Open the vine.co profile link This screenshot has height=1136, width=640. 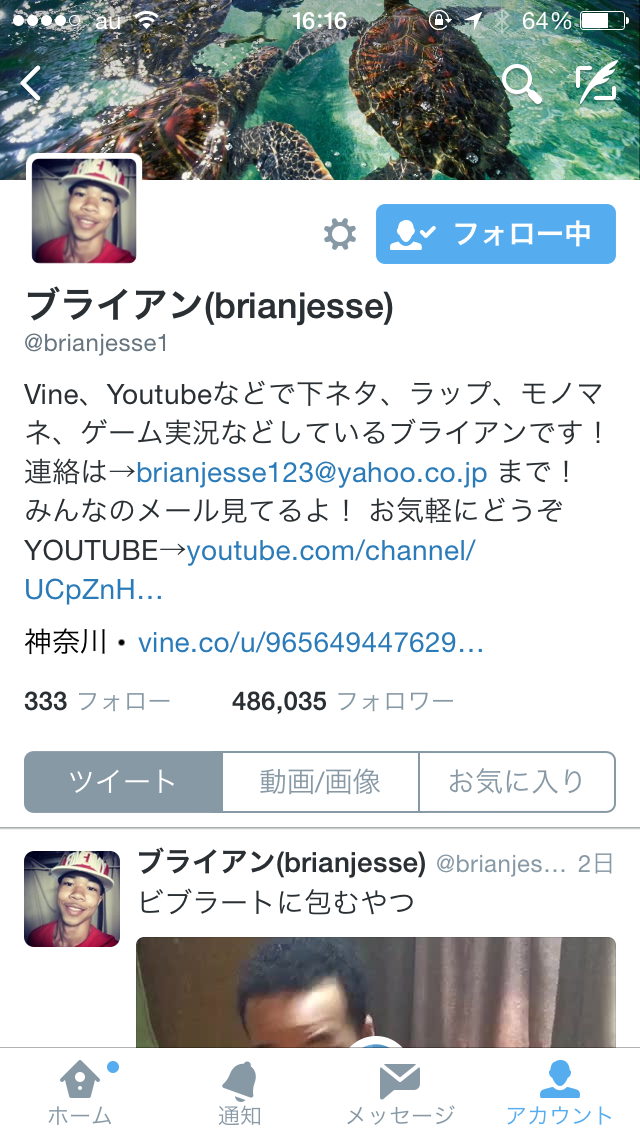(311, 642)
